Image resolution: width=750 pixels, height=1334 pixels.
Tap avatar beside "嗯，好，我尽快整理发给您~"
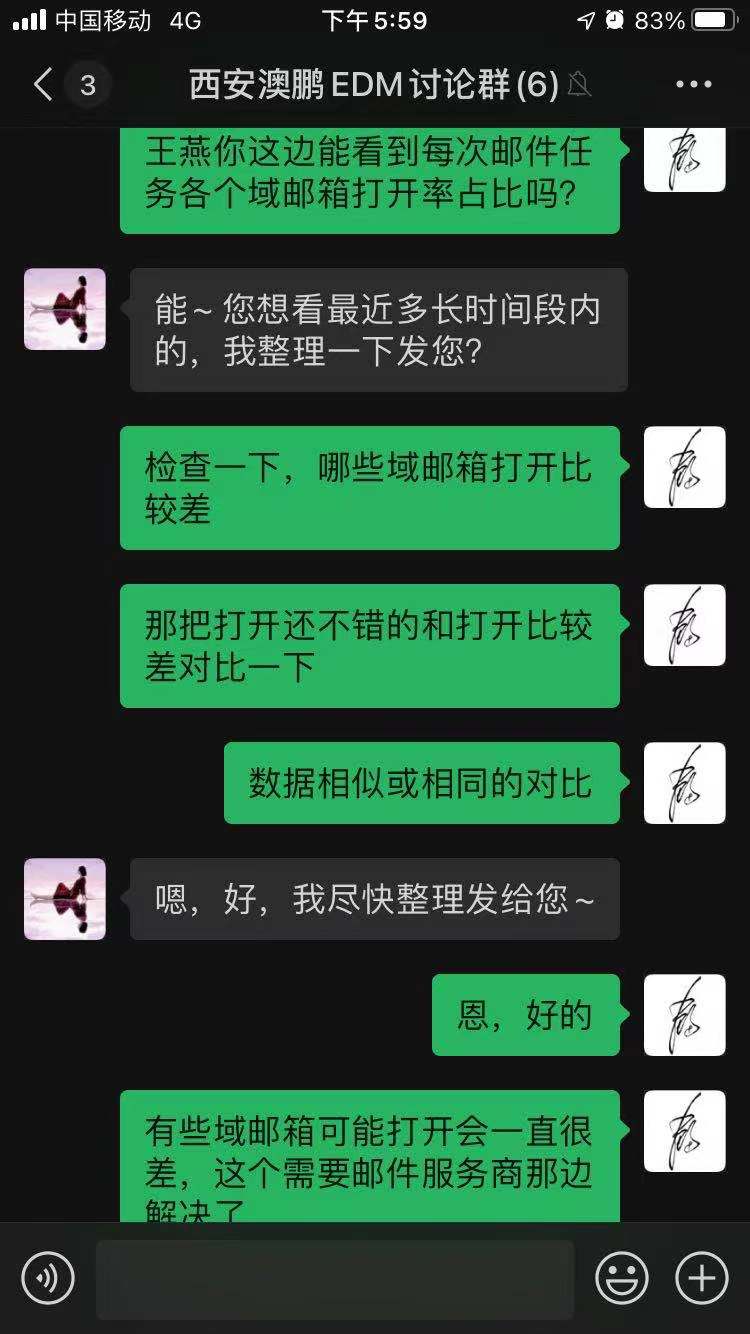coord(65,898)
